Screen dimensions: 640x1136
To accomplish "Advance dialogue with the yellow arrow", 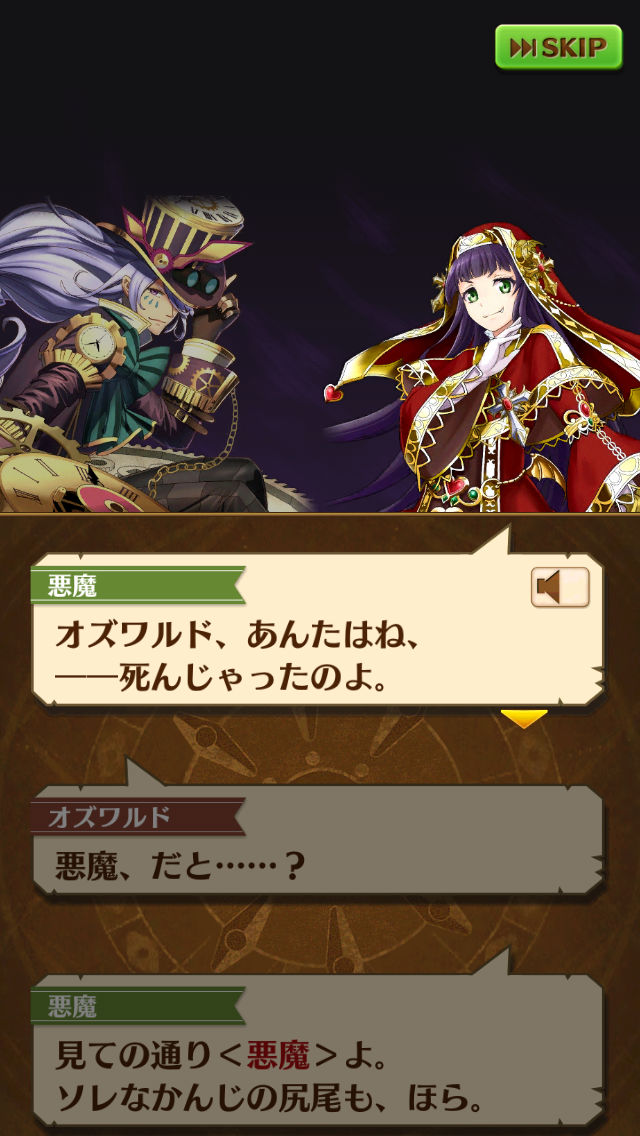I will click(x=523, y=718).
